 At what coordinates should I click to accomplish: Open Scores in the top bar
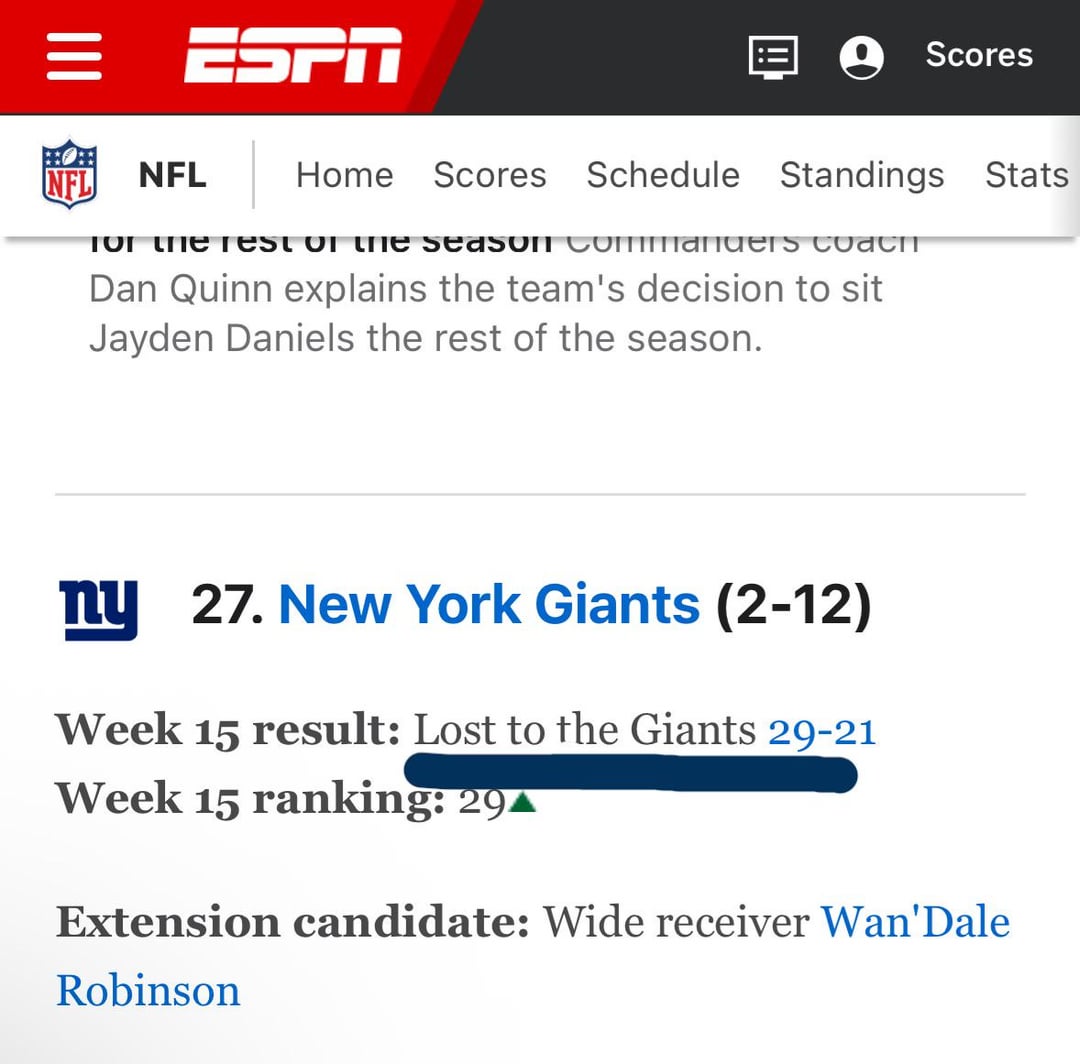[x=978, y=55]
